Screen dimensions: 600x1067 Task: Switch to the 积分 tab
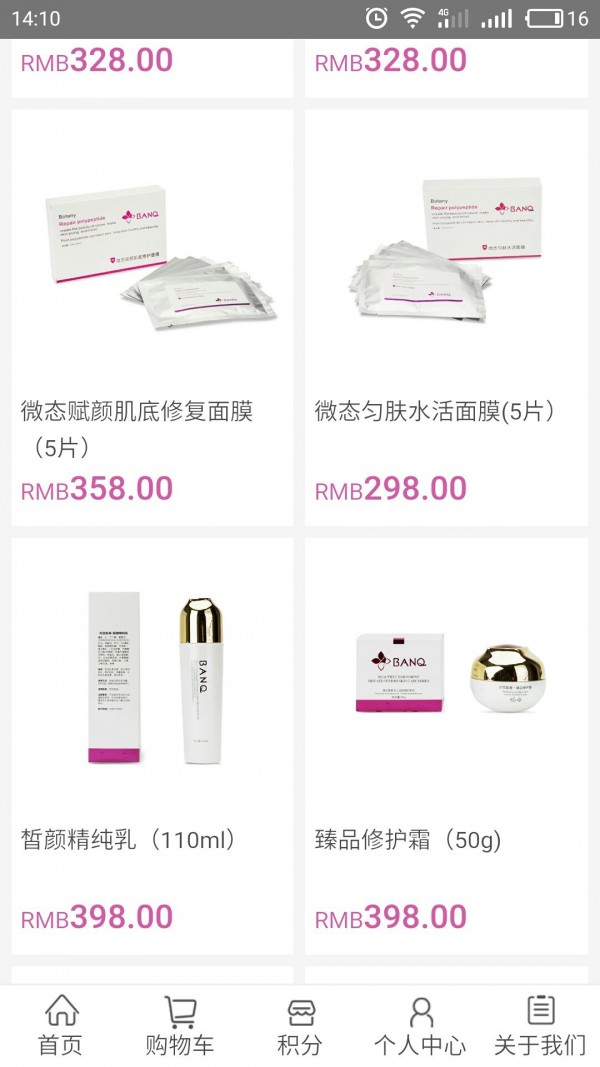point(300,1026)
